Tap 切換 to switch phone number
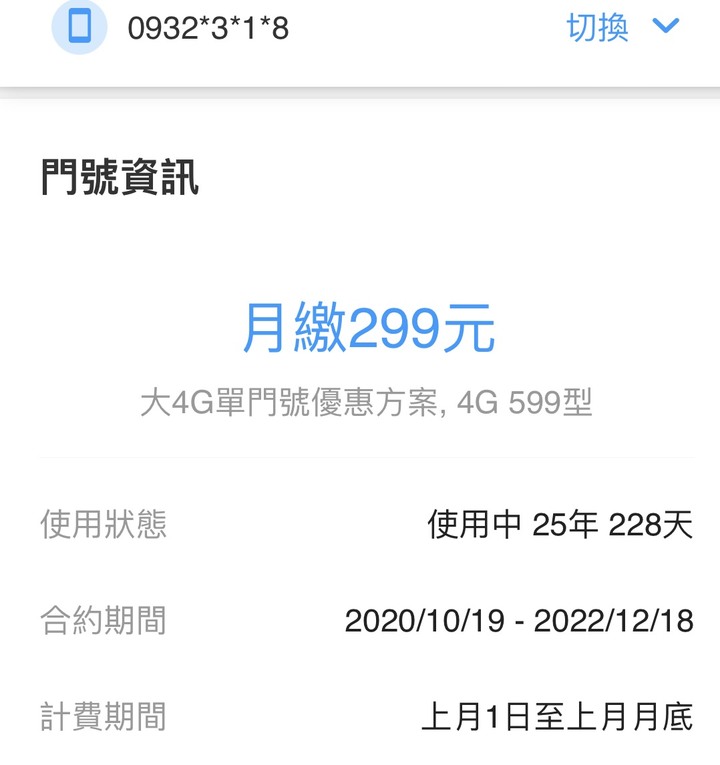The height and width of the screenshot is (765, 720). (x=598, y=27)
